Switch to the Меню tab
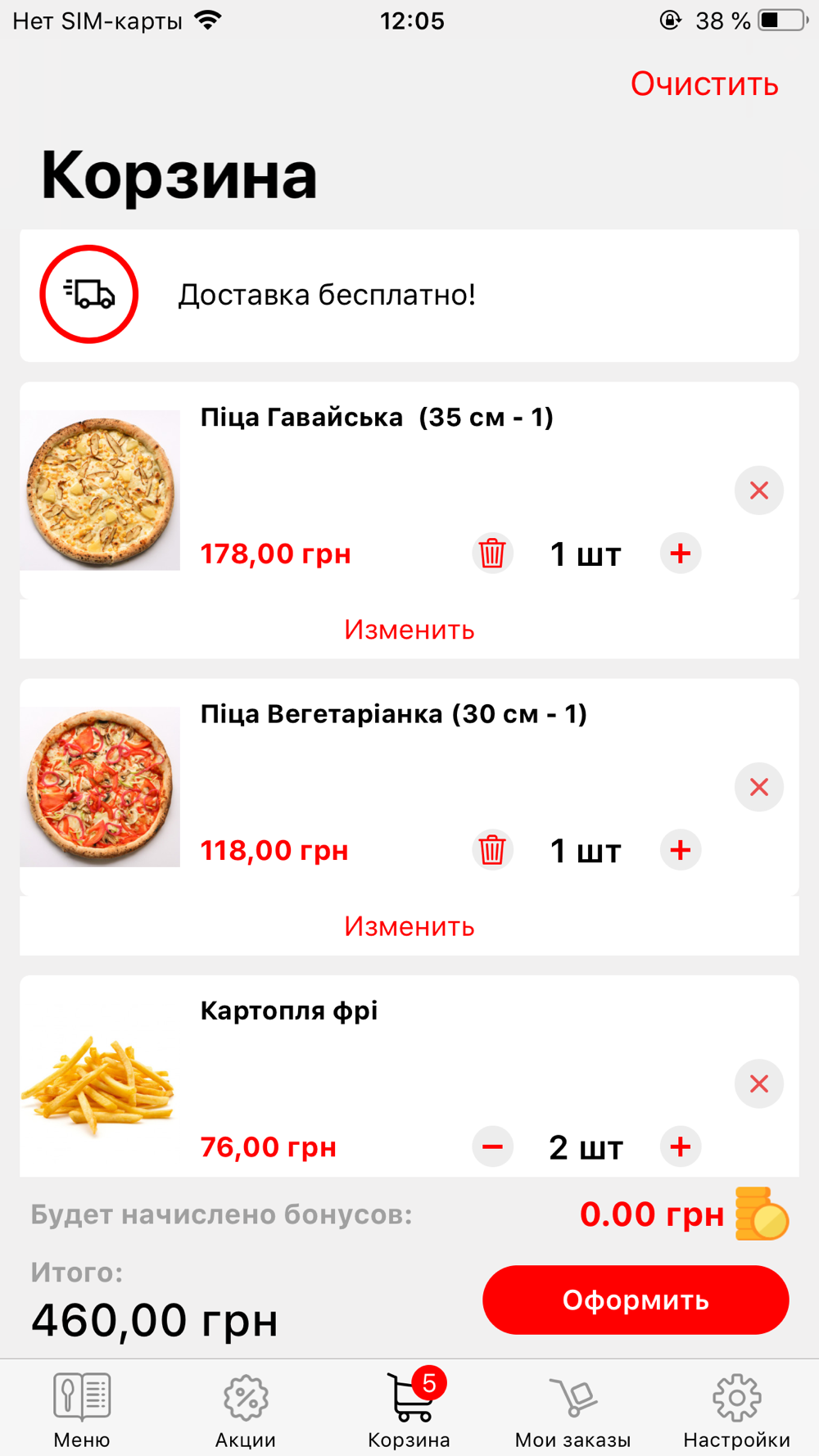The height and width of the screenshot is (1456, 819). [x=82, y=1410]
